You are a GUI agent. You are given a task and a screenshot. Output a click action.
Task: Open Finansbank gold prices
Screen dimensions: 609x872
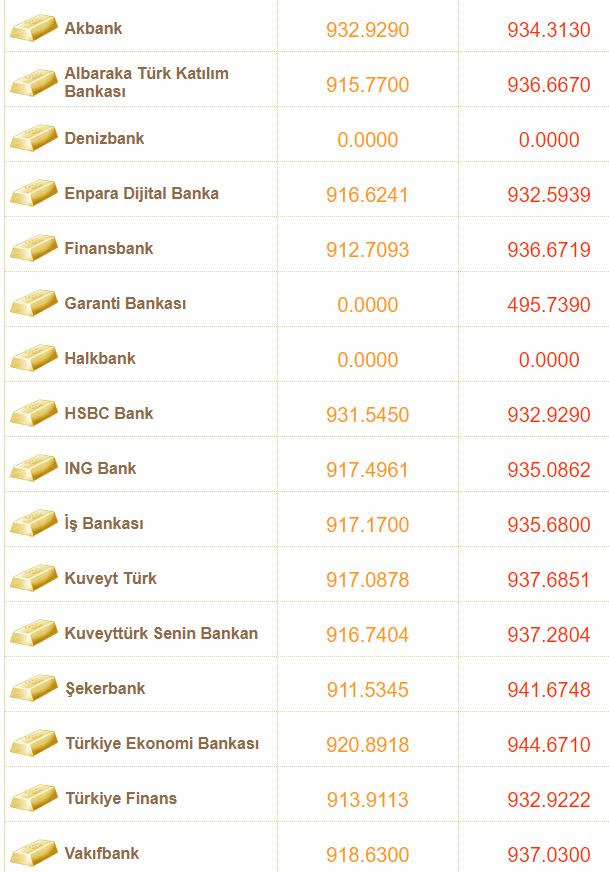(x=109, y=249)
